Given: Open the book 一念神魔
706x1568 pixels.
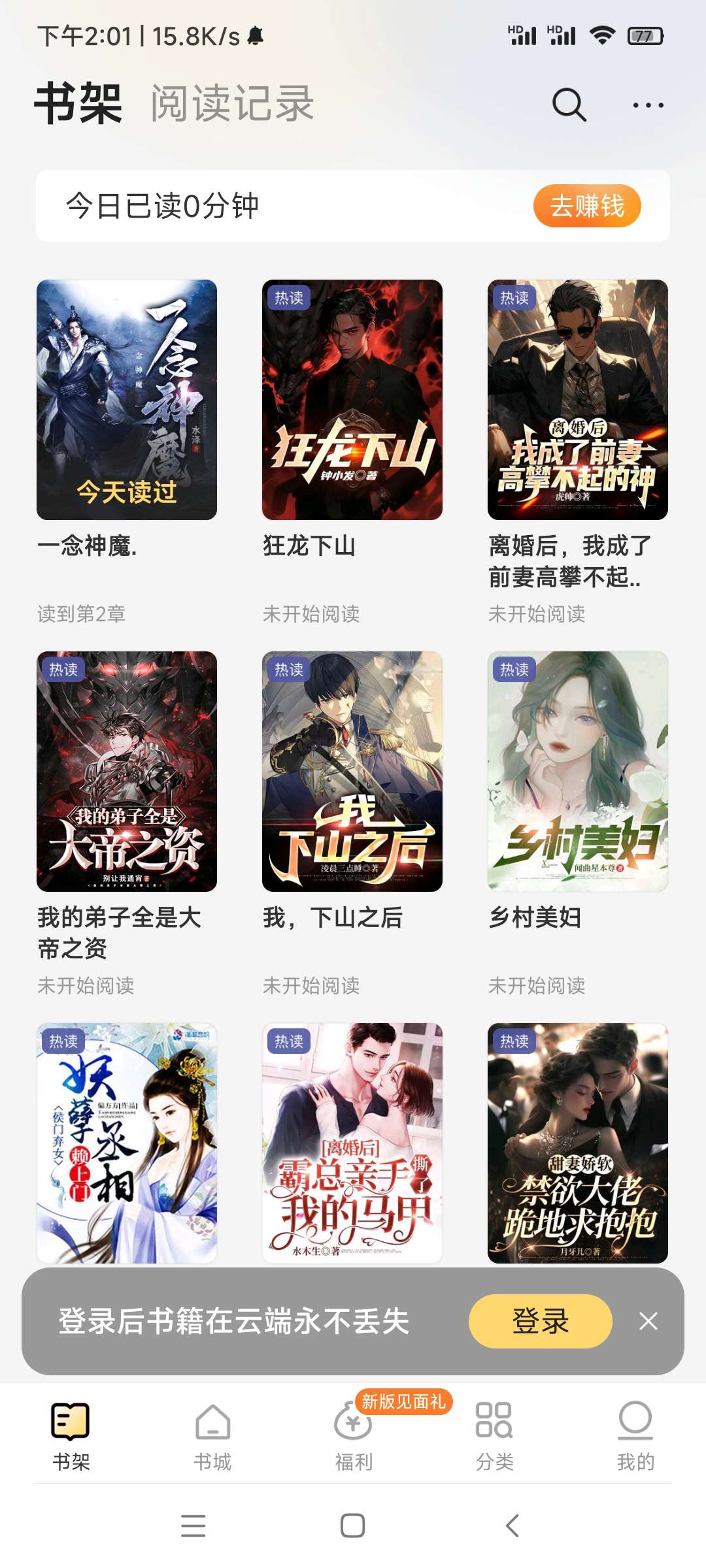Looking at the screenshot, I should (127, 400).
